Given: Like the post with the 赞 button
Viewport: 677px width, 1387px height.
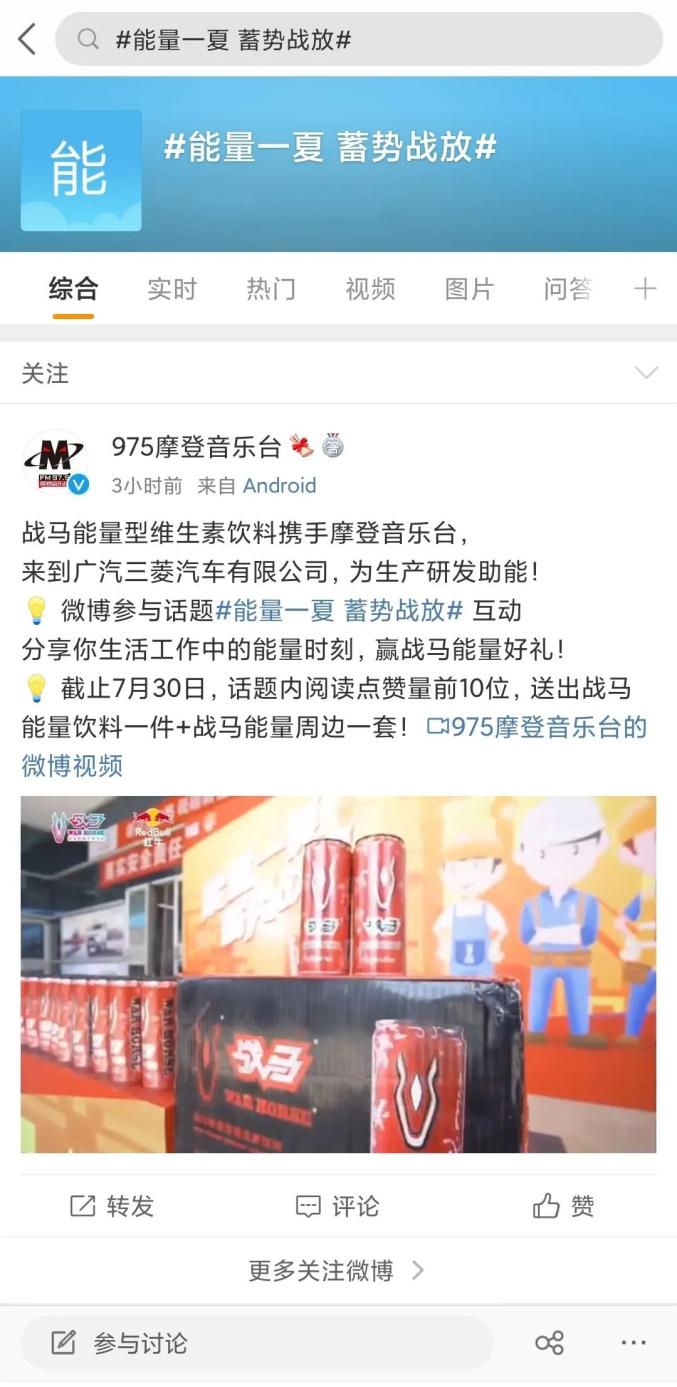Looking at the screenshot, I should 564,1206.
